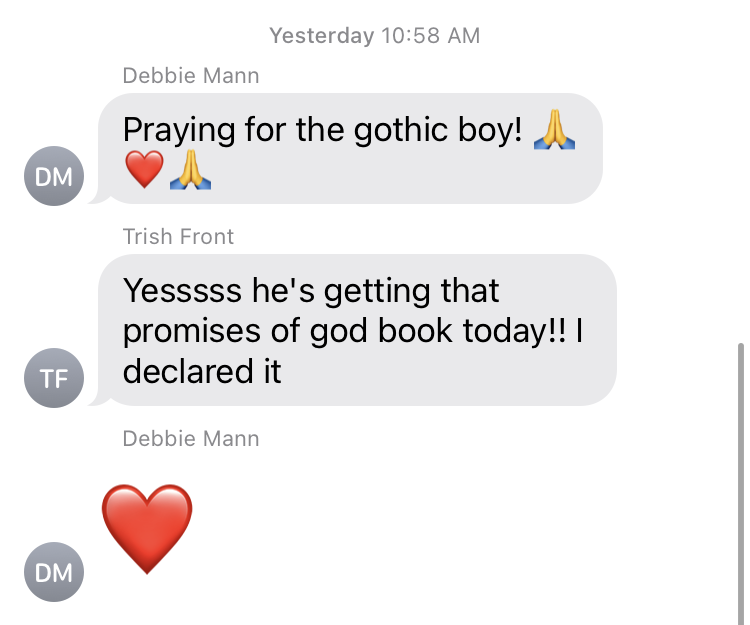Tap Debbie Mann's avatar next to the large heart
750x625 pixels.
(53, 573)
